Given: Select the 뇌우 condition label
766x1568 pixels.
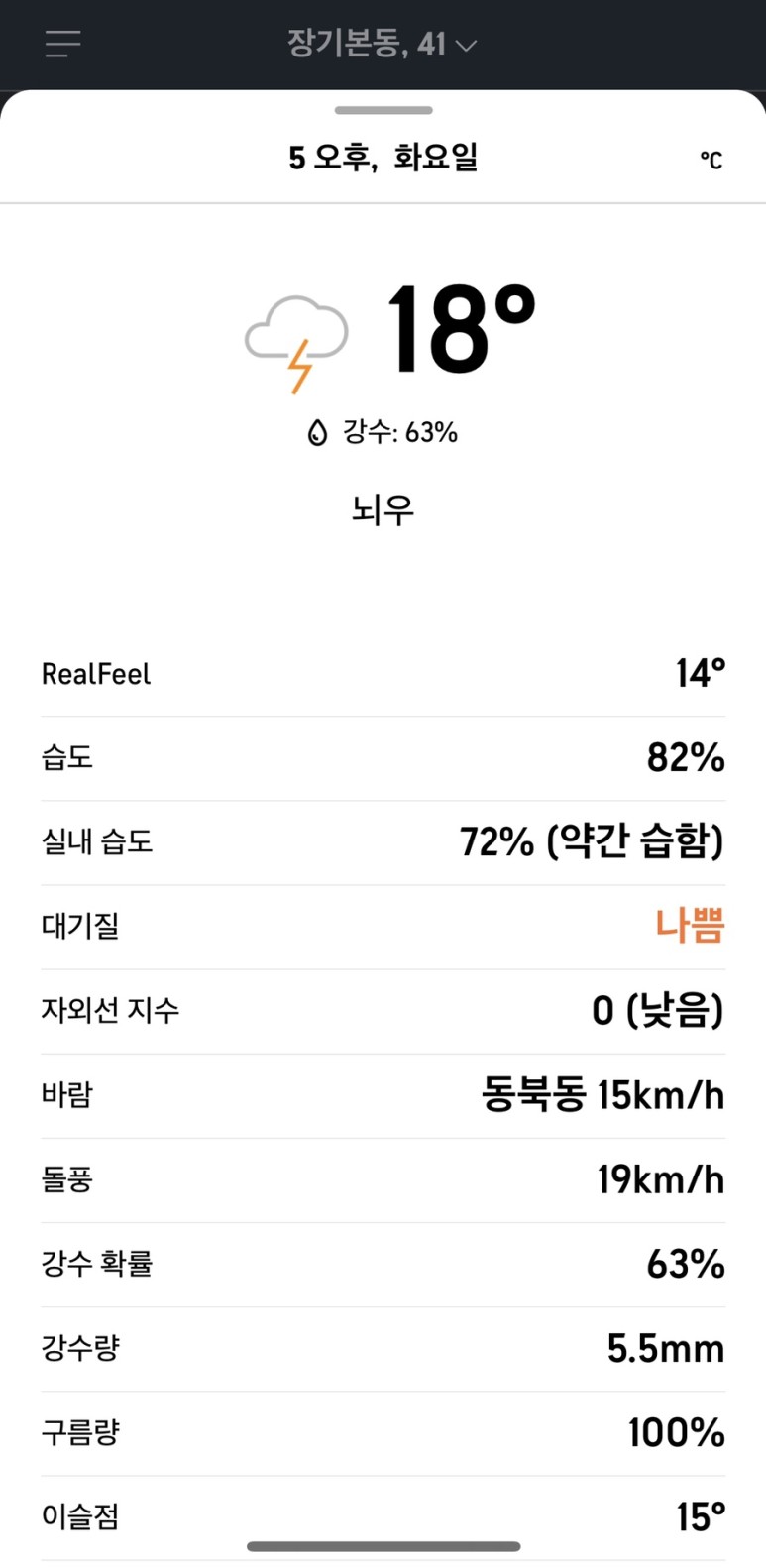Looking at the screenshot, I should tap(383, 508).
